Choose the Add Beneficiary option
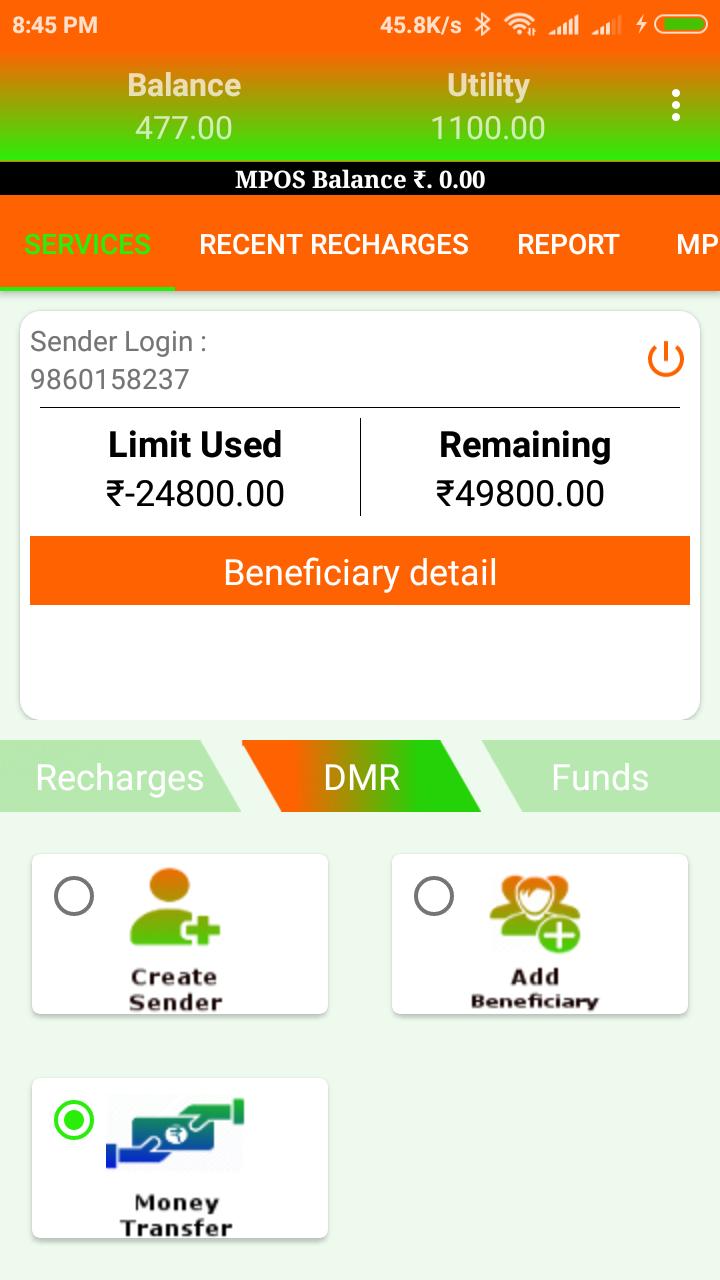The height and width of the screenshot is (1280, 720). coord(540,934)
